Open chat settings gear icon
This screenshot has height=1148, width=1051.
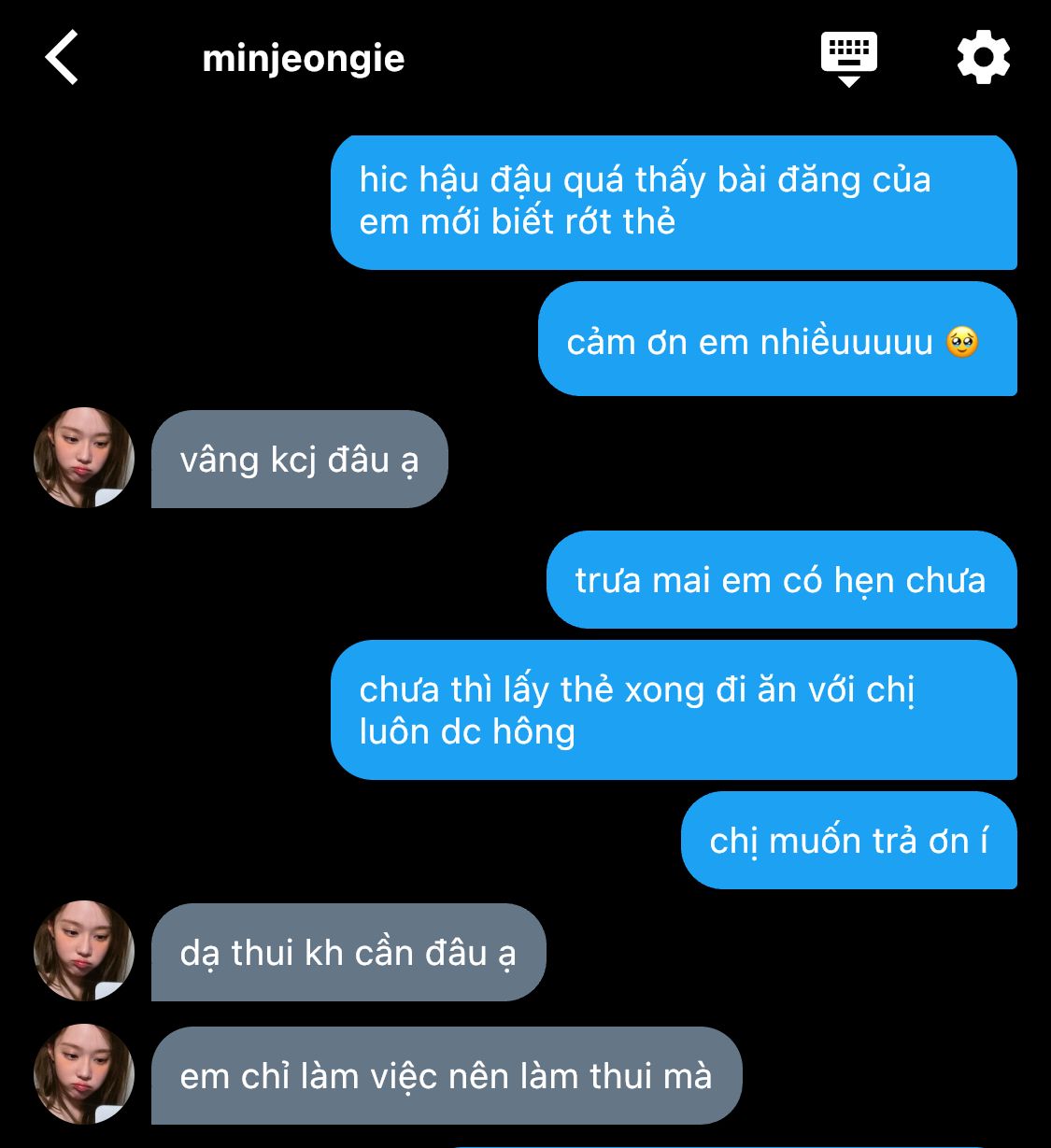(984, 58)
